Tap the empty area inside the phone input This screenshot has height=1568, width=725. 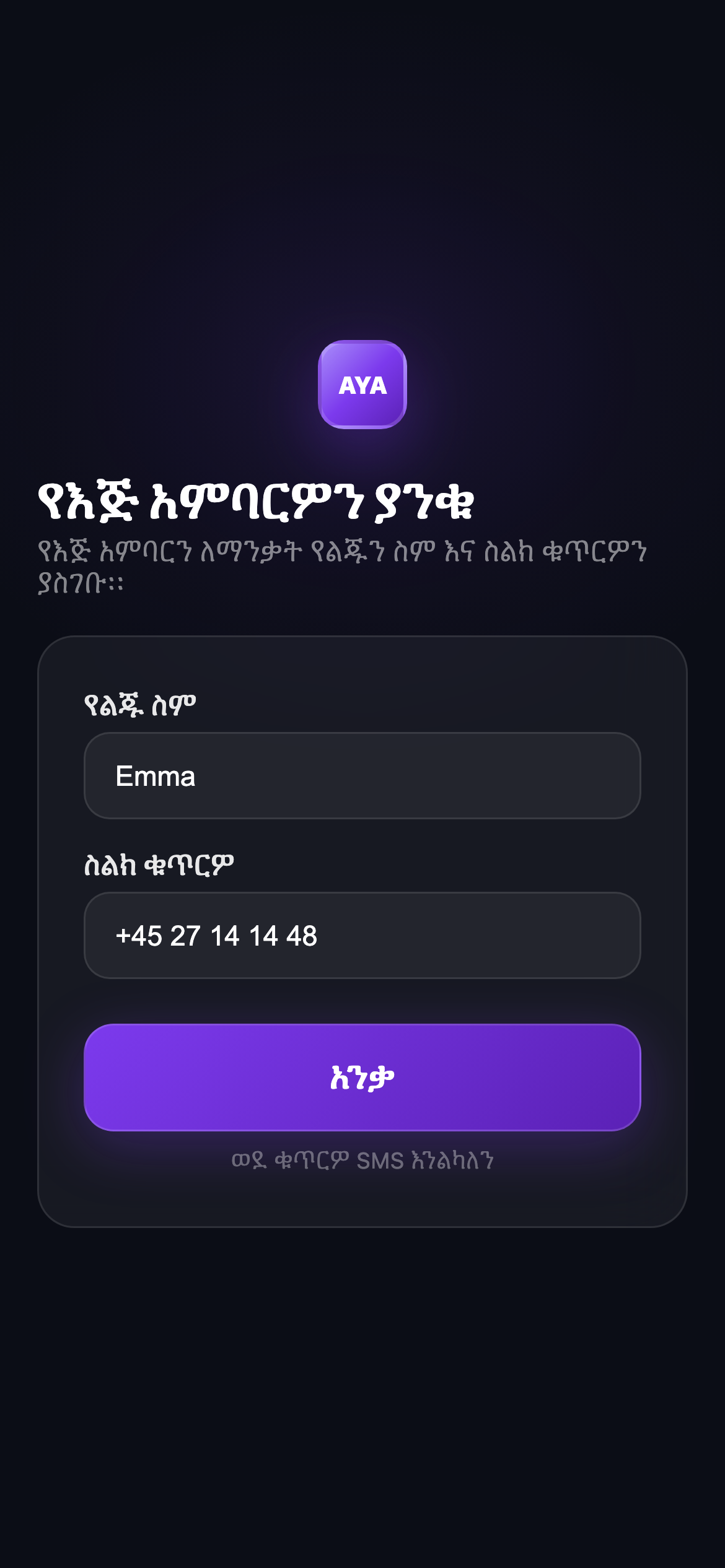point(465,936)
